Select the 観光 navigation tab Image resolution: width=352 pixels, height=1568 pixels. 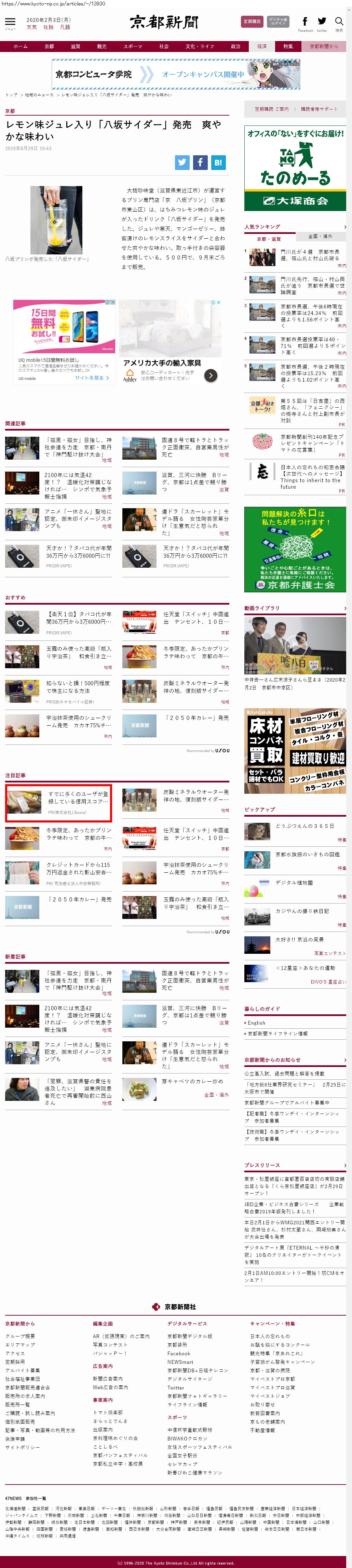point(101,46)
